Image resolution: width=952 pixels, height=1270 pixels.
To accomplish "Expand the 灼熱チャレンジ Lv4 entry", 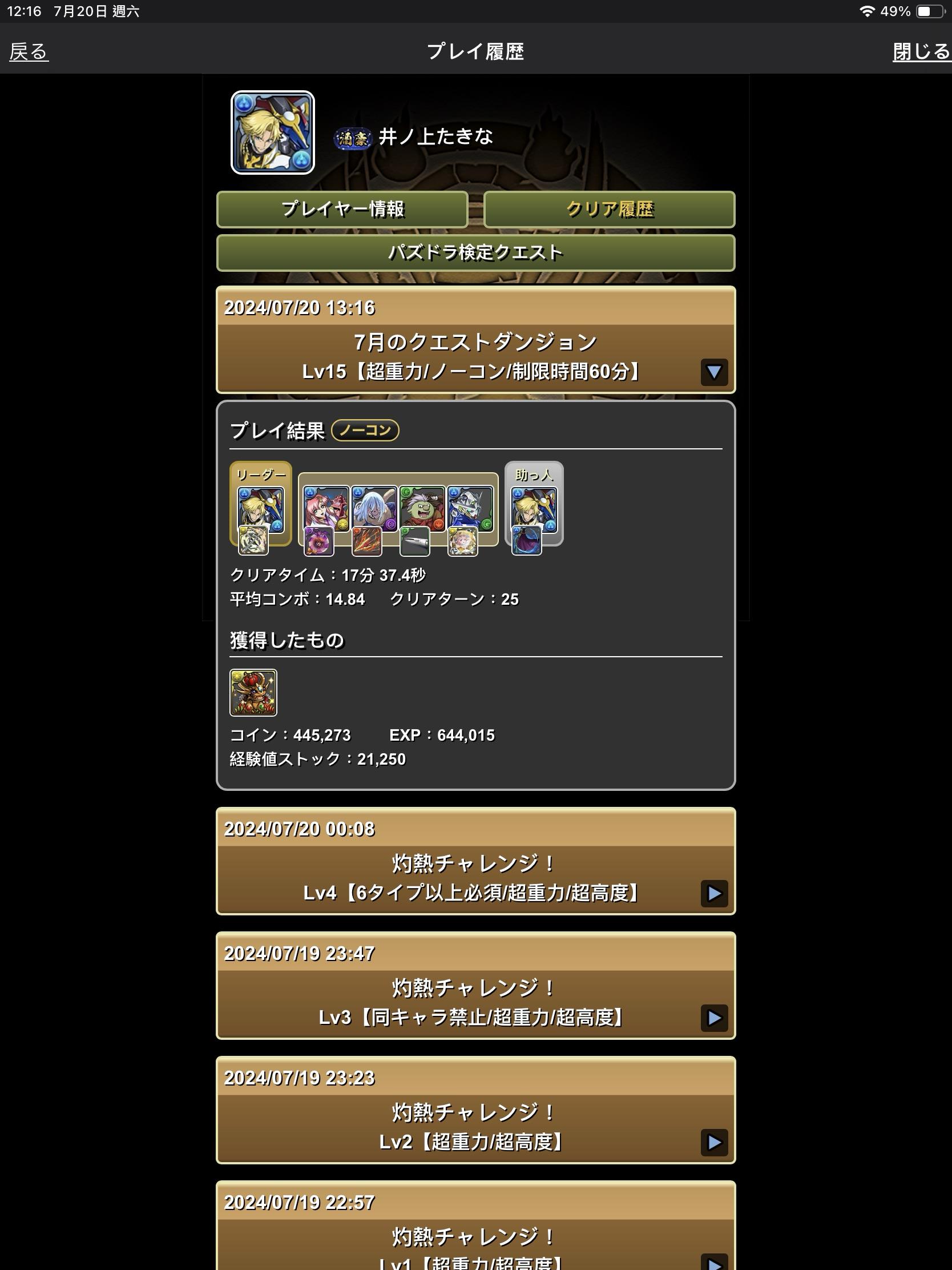I will (714, 893).
